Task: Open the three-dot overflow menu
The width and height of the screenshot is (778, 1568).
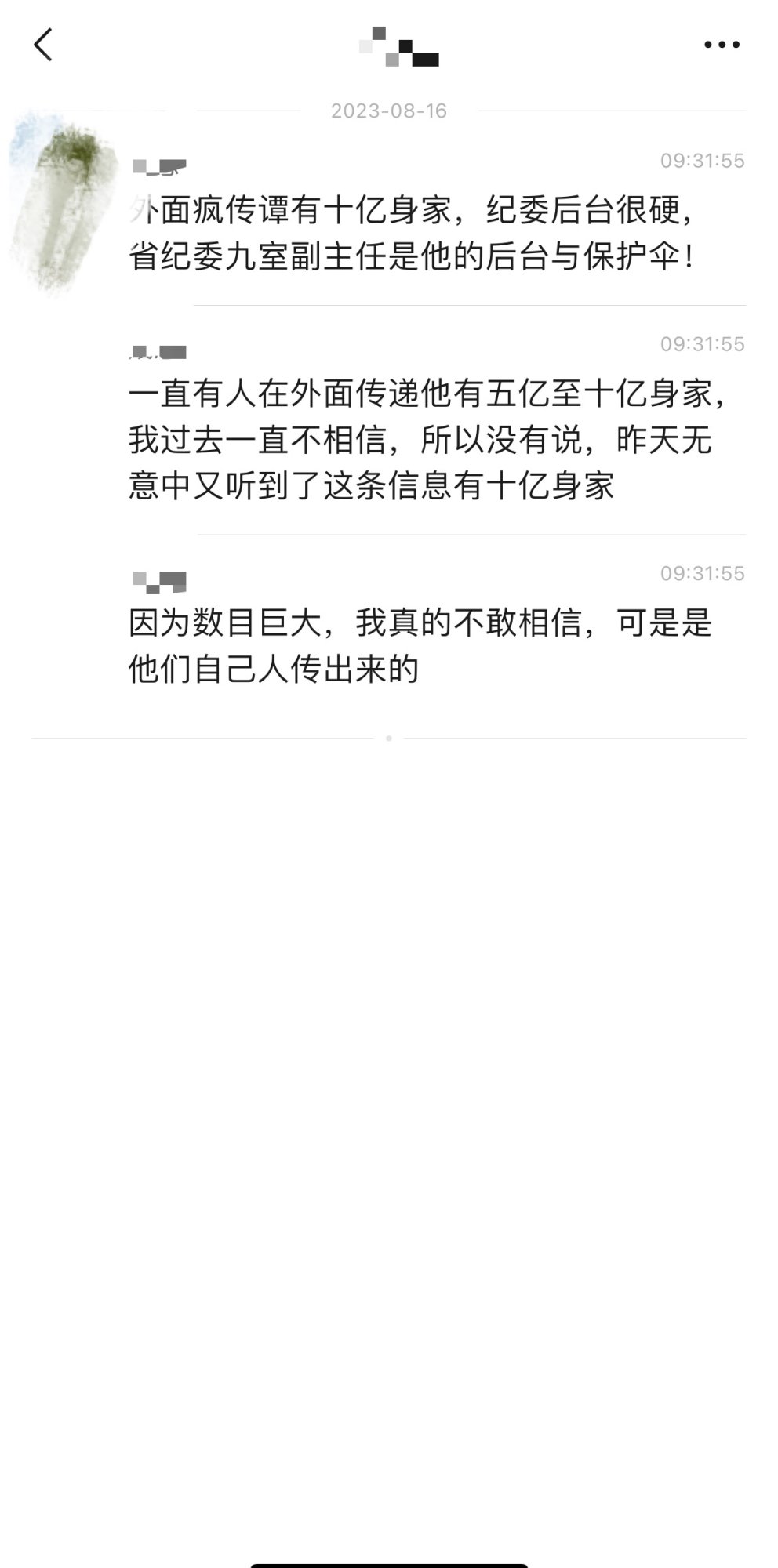Action: coord(722,45)
